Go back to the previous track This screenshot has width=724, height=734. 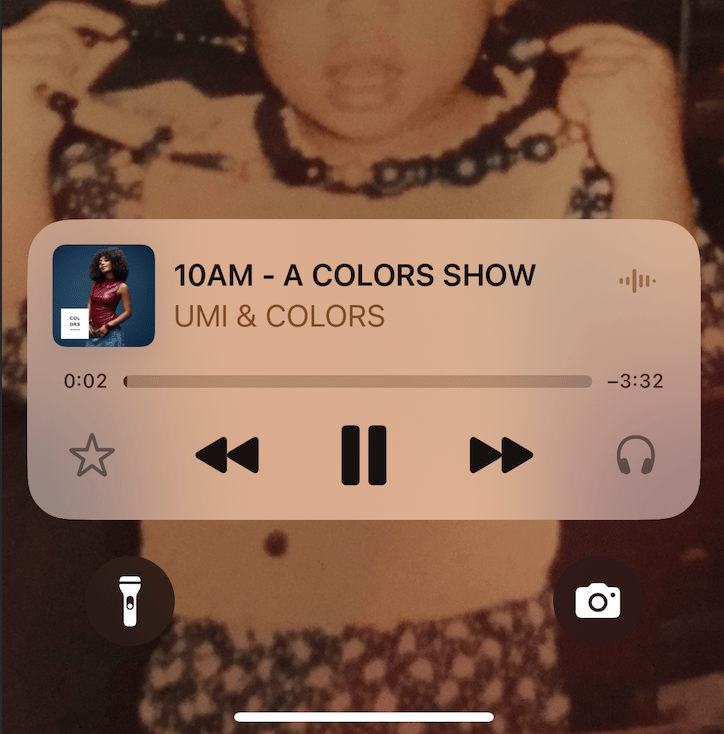pos(227,455)
